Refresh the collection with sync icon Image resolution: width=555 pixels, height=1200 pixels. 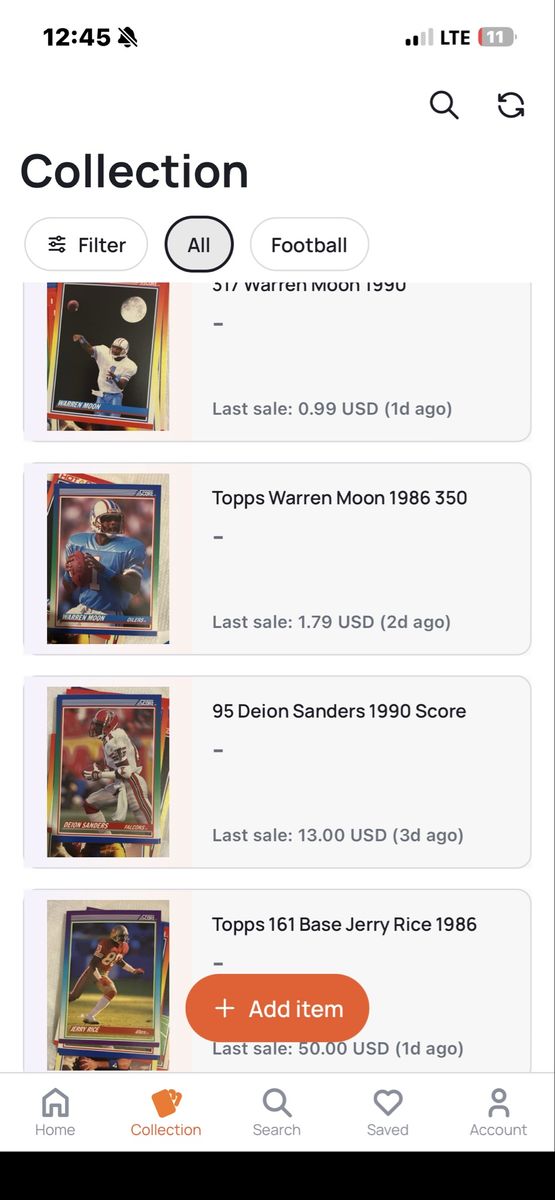[x=511, y=104]
